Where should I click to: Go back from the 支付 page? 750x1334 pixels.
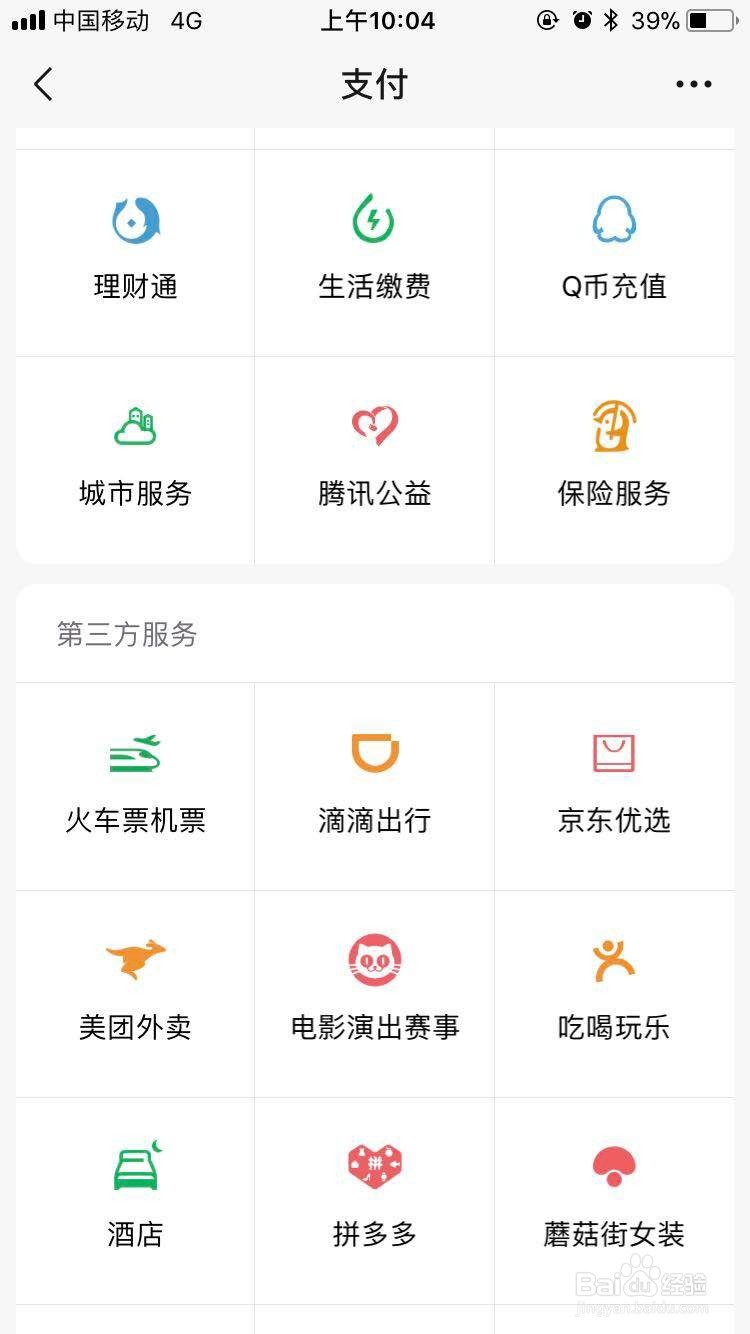click(x=43, y=85)
